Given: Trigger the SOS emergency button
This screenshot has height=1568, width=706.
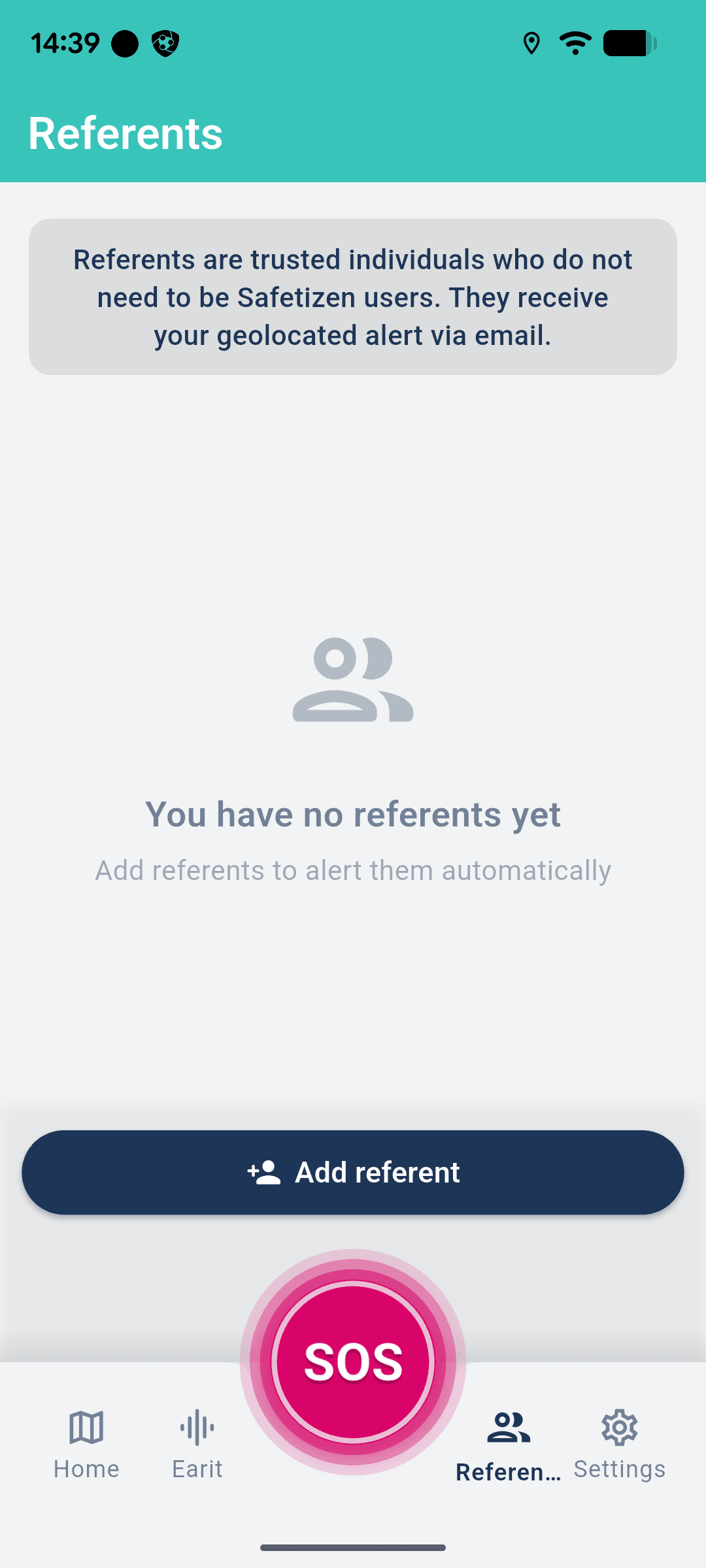Looking at the screenshot, I should [x=353, y=1362].
